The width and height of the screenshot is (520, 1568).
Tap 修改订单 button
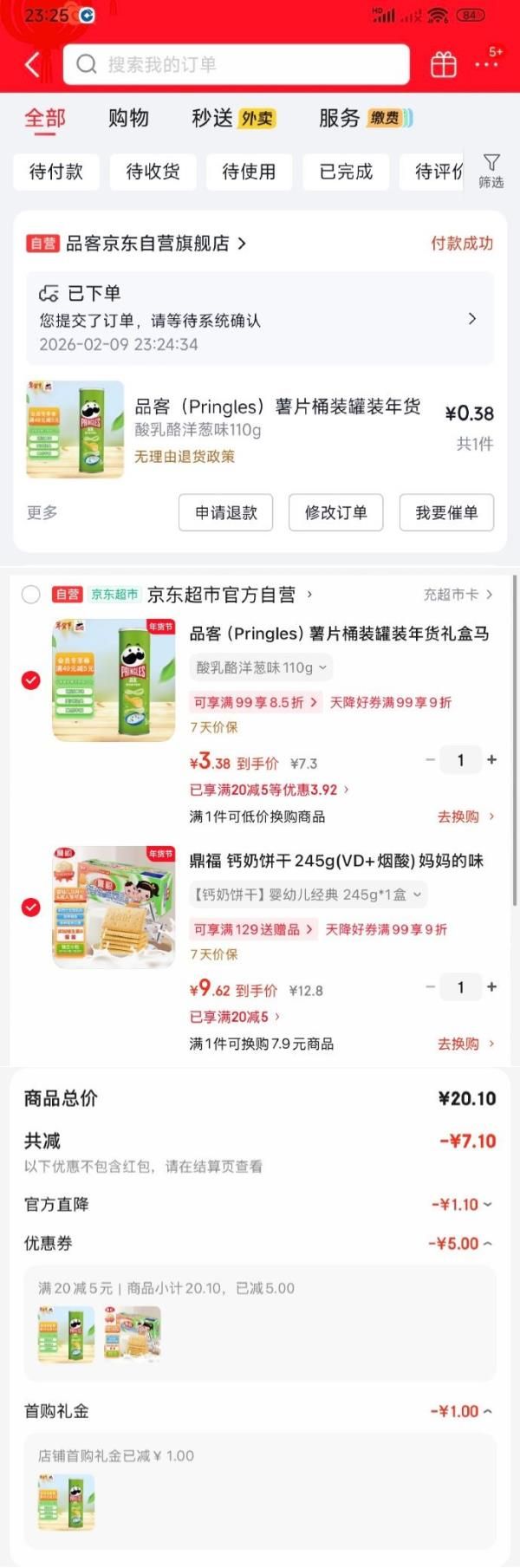pos(335,512)
